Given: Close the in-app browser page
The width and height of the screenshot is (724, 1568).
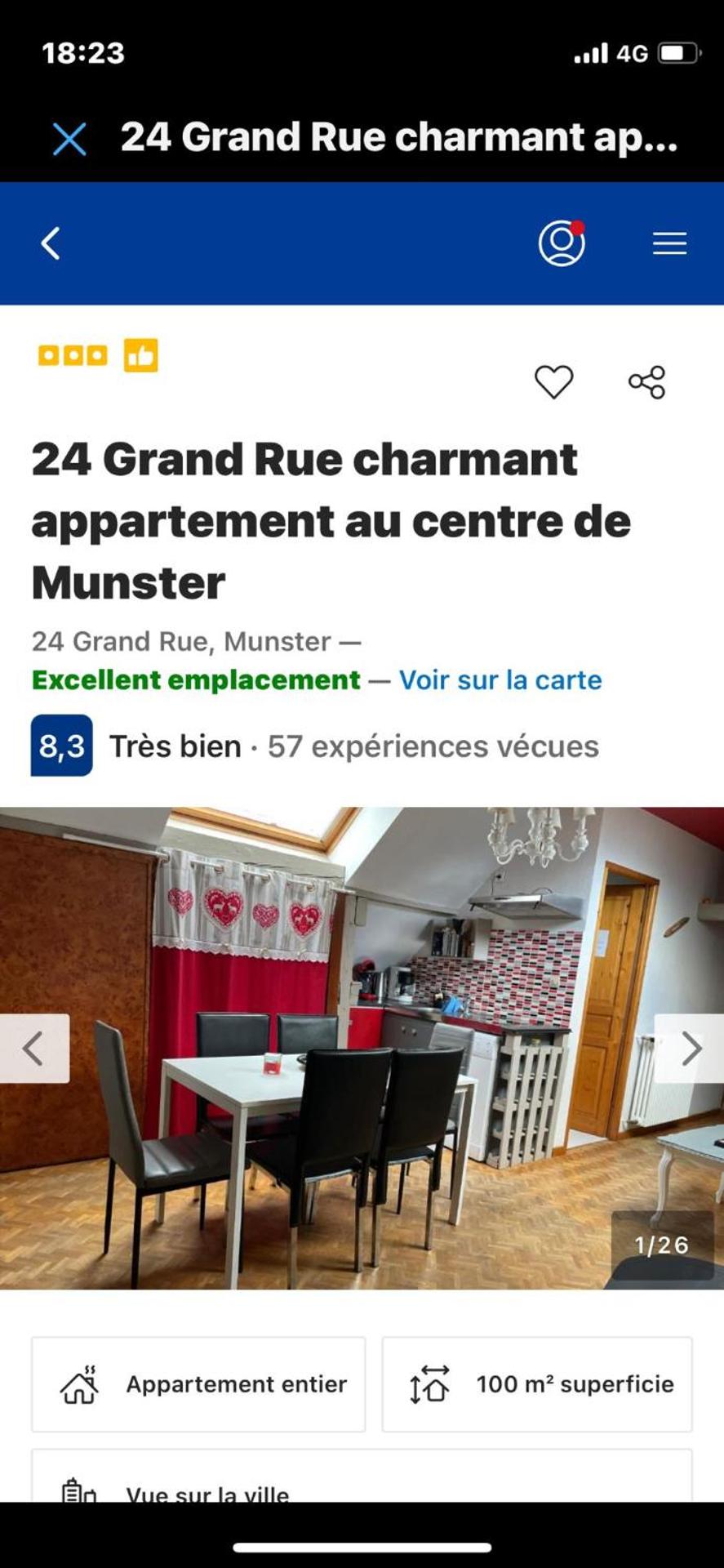Looking at the screenshot, I should 69,139.
